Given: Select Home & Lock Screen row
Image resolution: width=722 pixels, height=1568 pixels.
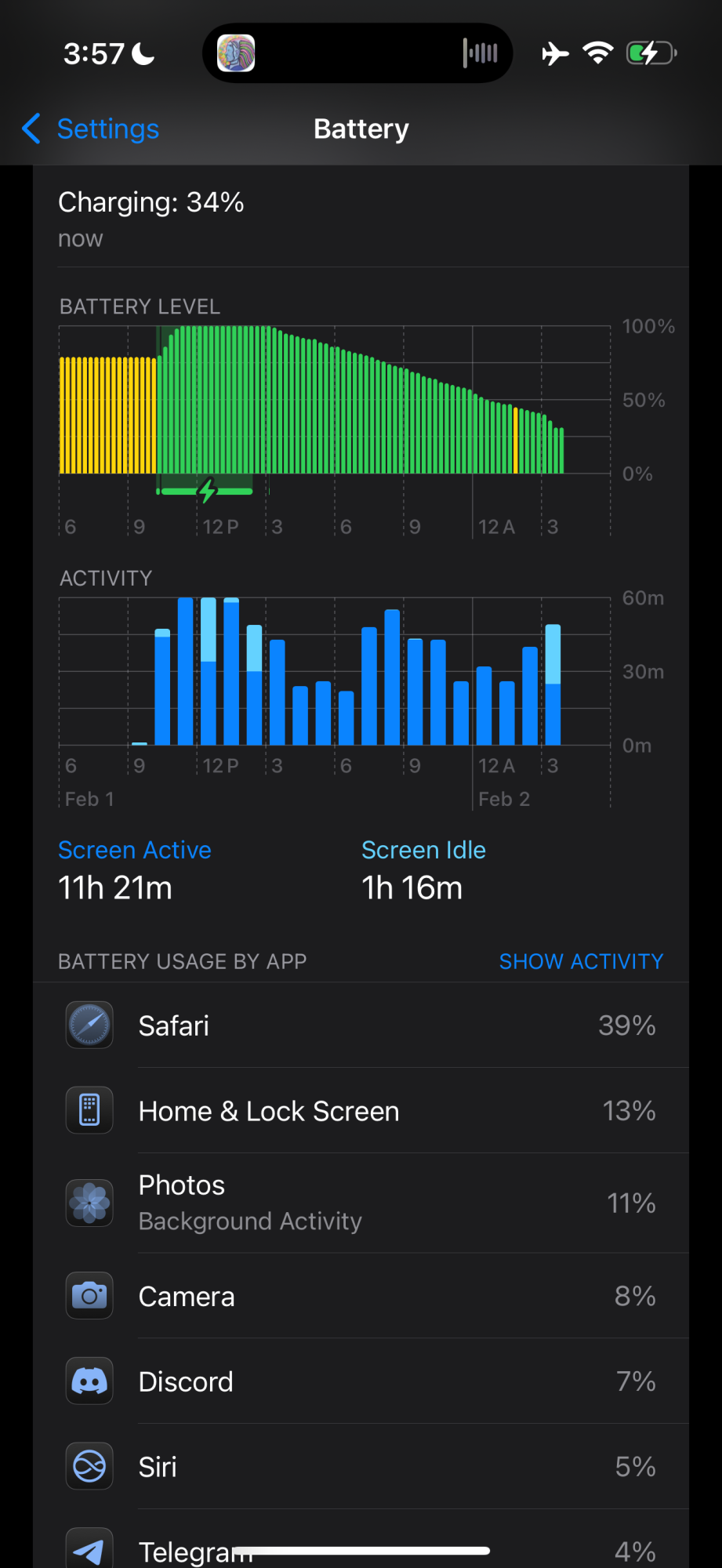Looking at the screenshot, I should point(361,1111).
